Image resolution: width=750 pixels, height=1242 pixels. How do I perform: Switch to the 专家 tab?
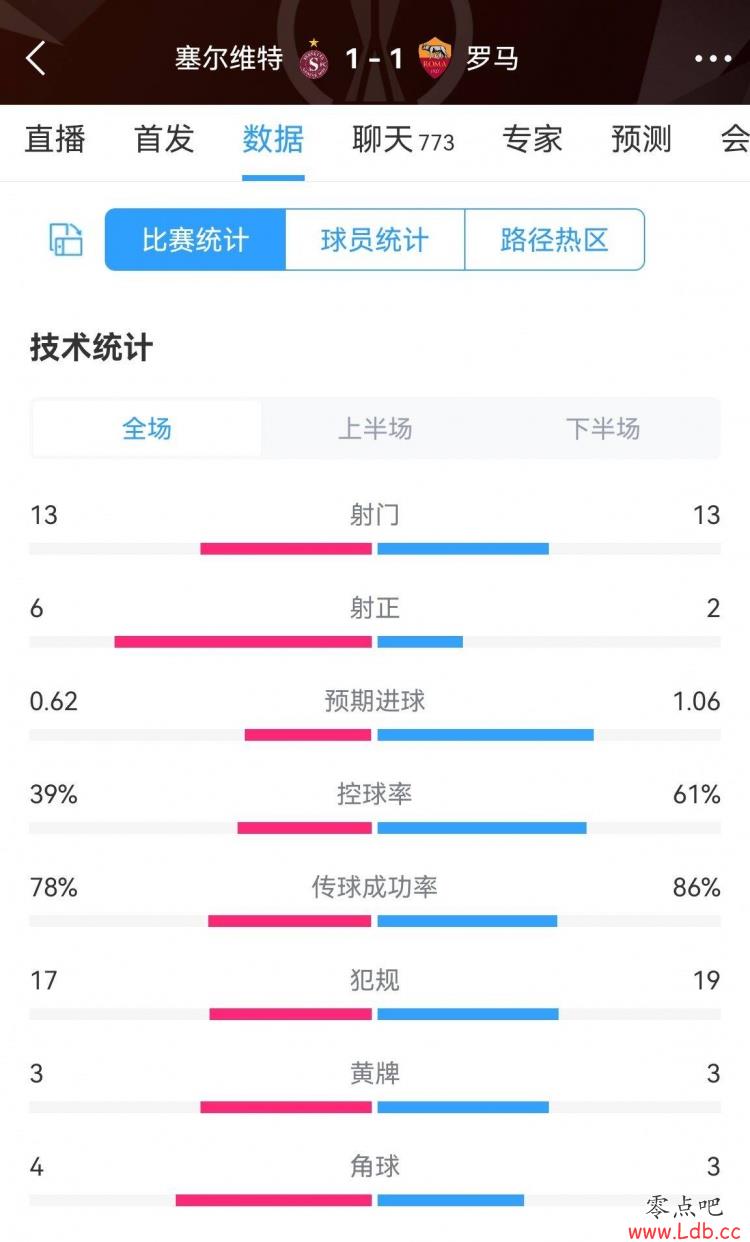click(532, 139)
